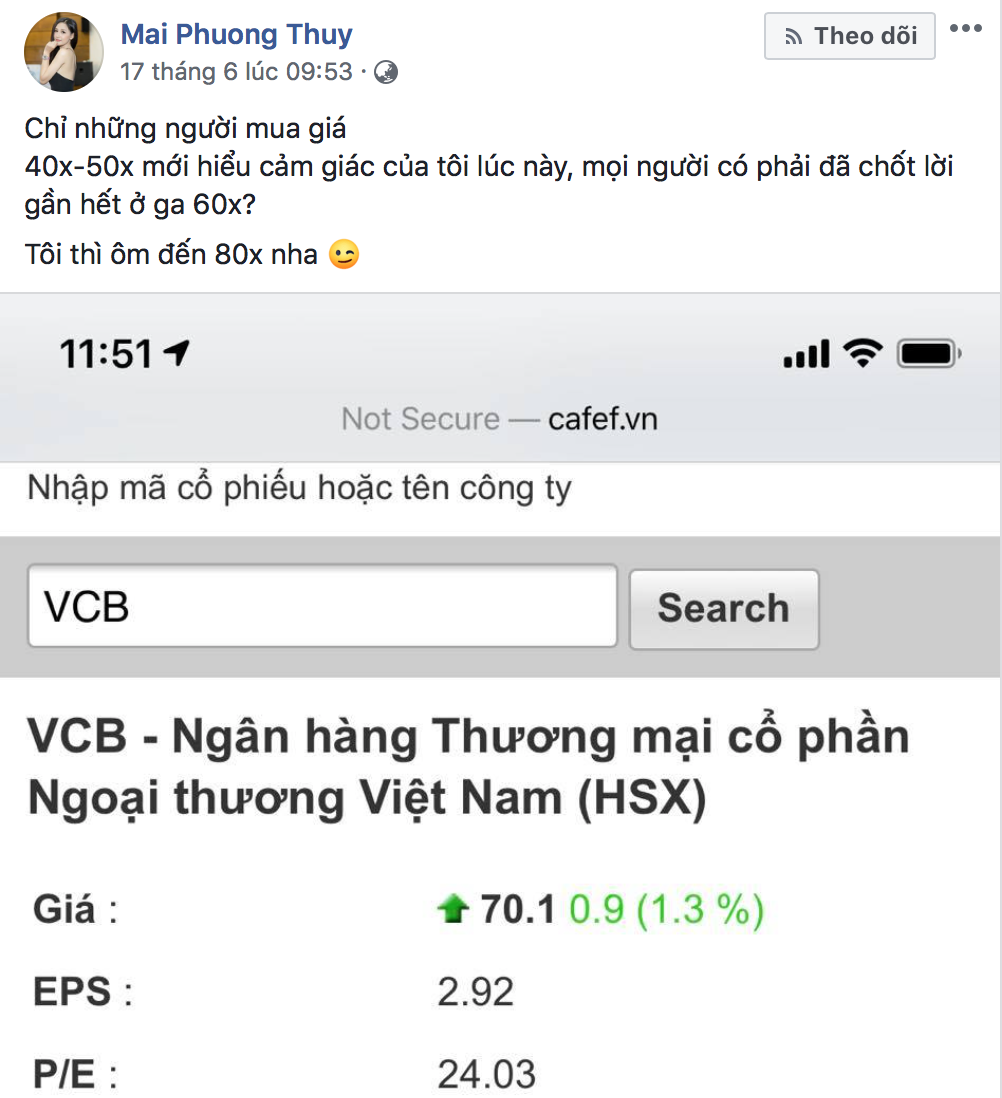Viewport: 1002px width, 1098px height.
Task: Click the search box containing VCB
Action: (x=322, y=608)
